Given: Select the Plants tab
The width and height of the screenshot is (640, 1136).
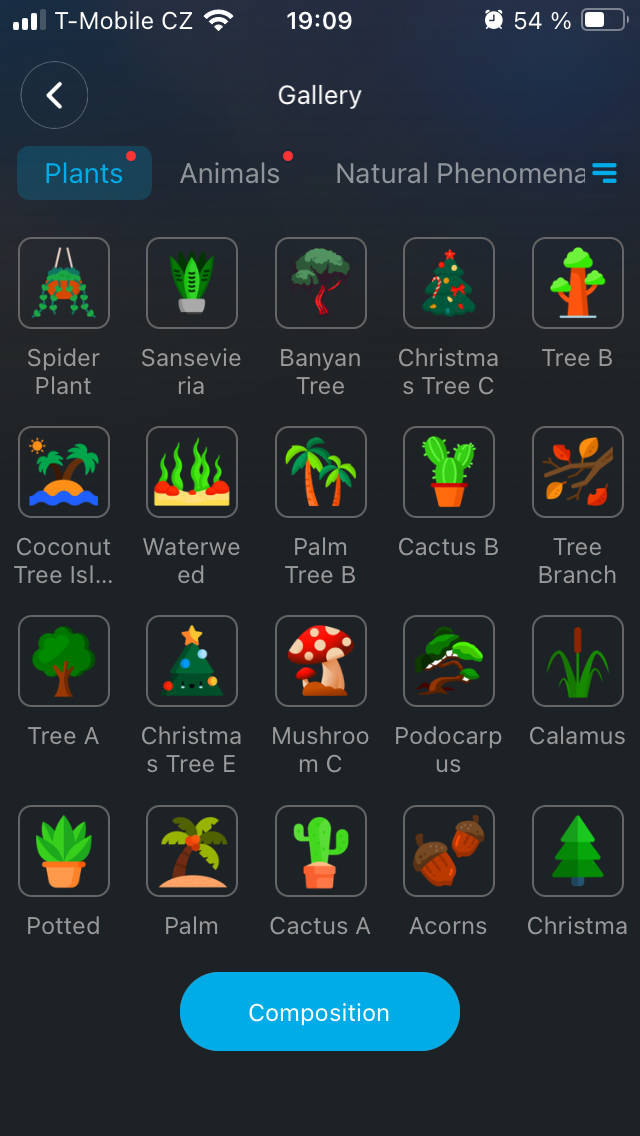Looking at the screenshot, I should [84, 173].
